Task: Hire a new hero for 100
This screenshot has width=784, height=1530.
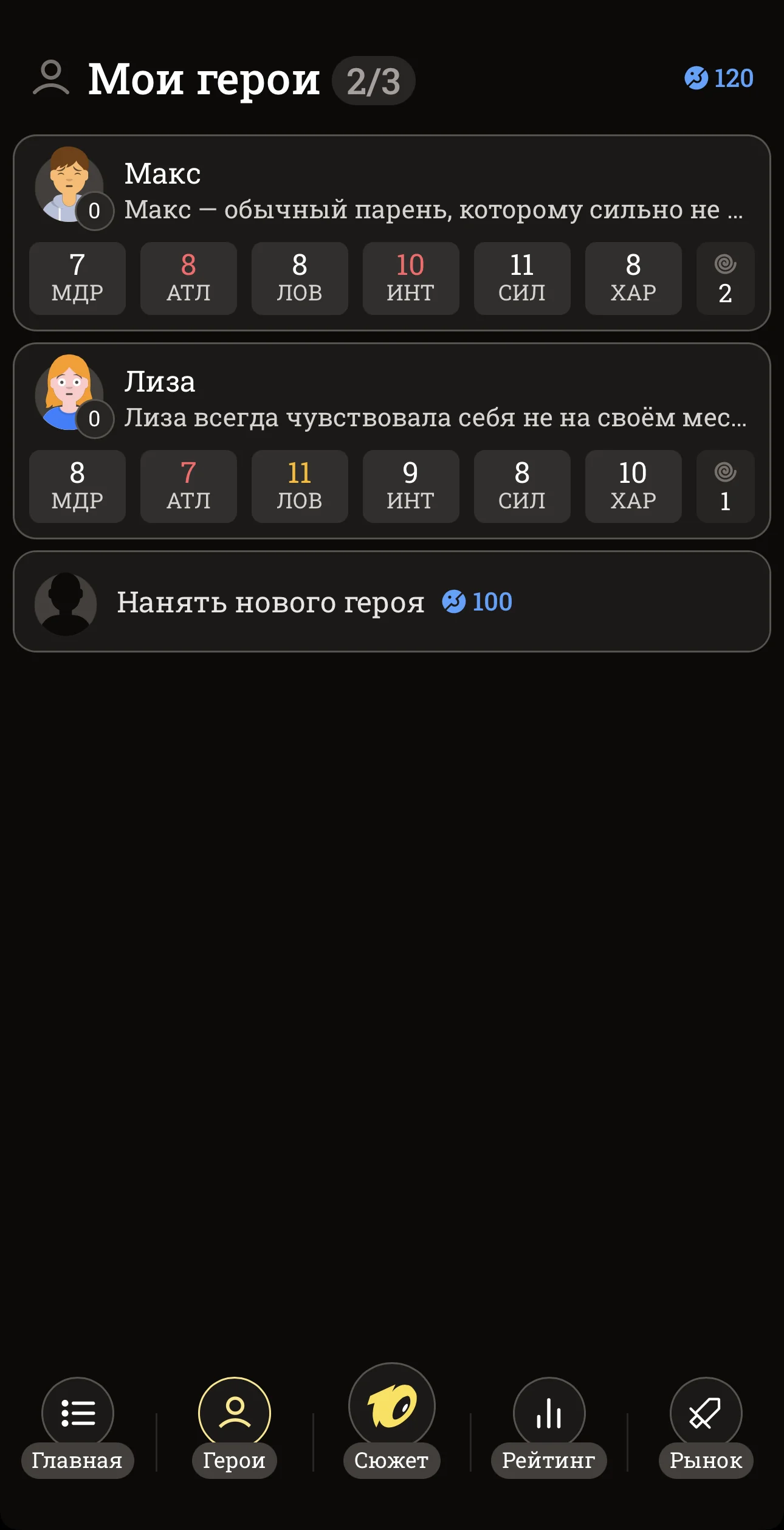Action: tap(392, 601)
